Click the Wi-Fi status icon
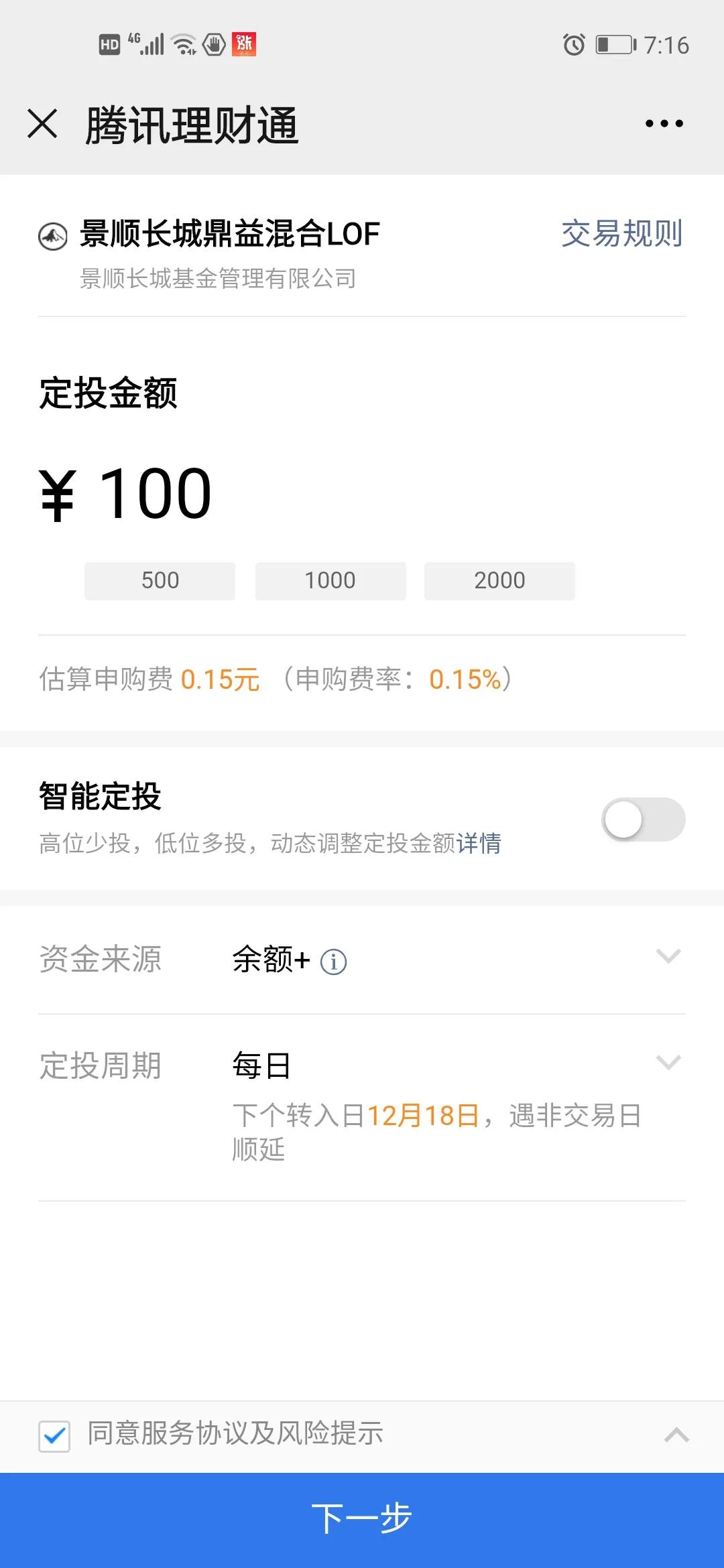 [182, 44]
